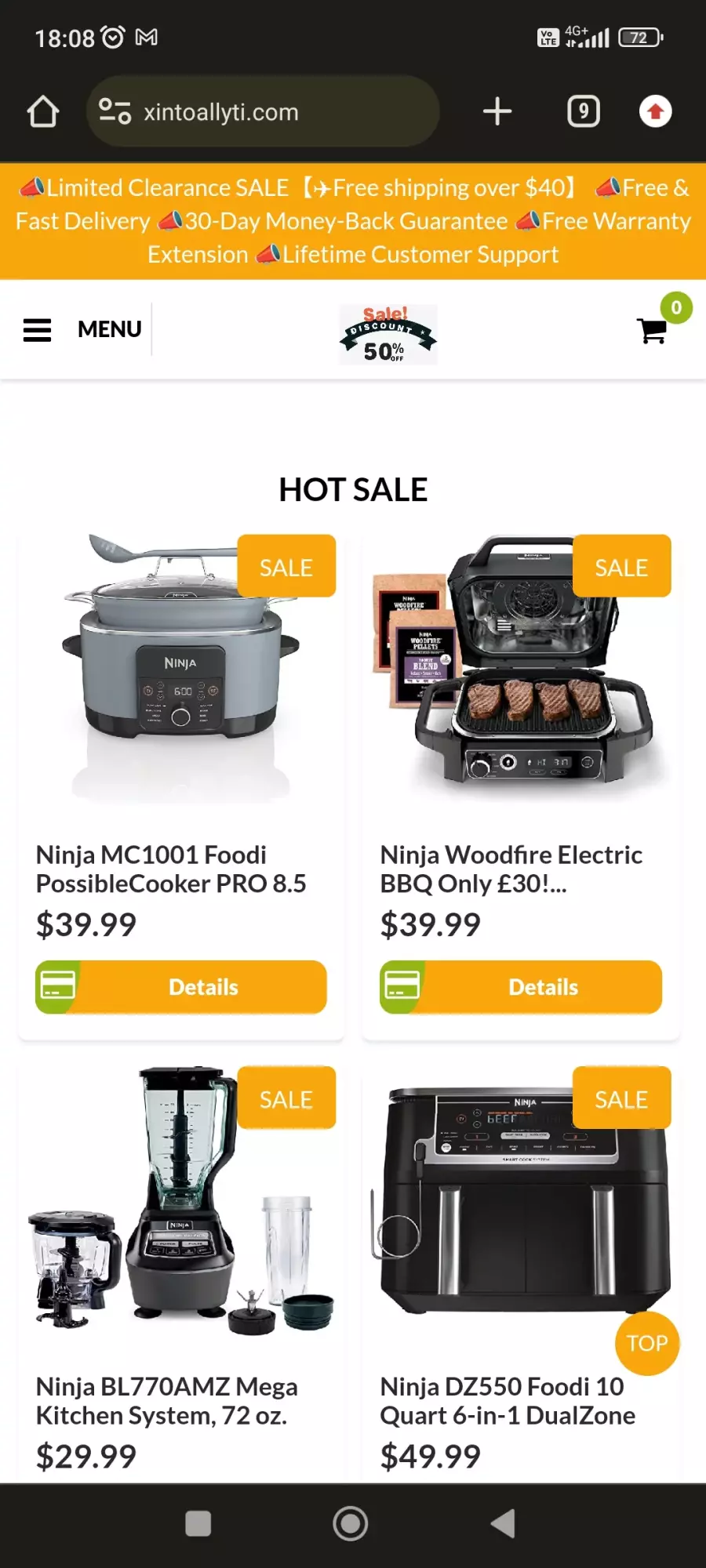
Task: Open Details for the Ninja MC1001 PossibleCooker
Action: pyautogui.click(x=180, y=987)
